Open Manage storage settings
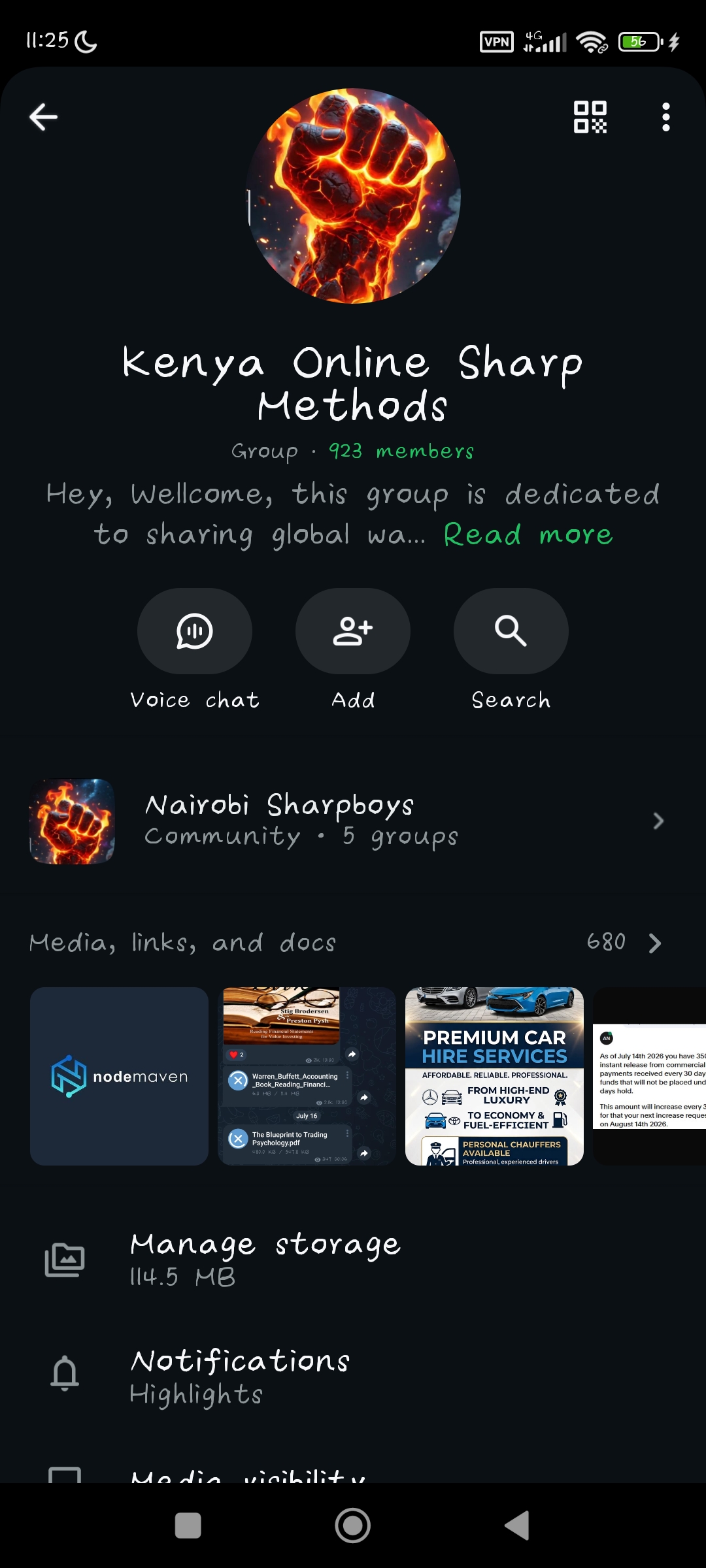Viewport: 706px width, 1568px height. coord(353,1260)
